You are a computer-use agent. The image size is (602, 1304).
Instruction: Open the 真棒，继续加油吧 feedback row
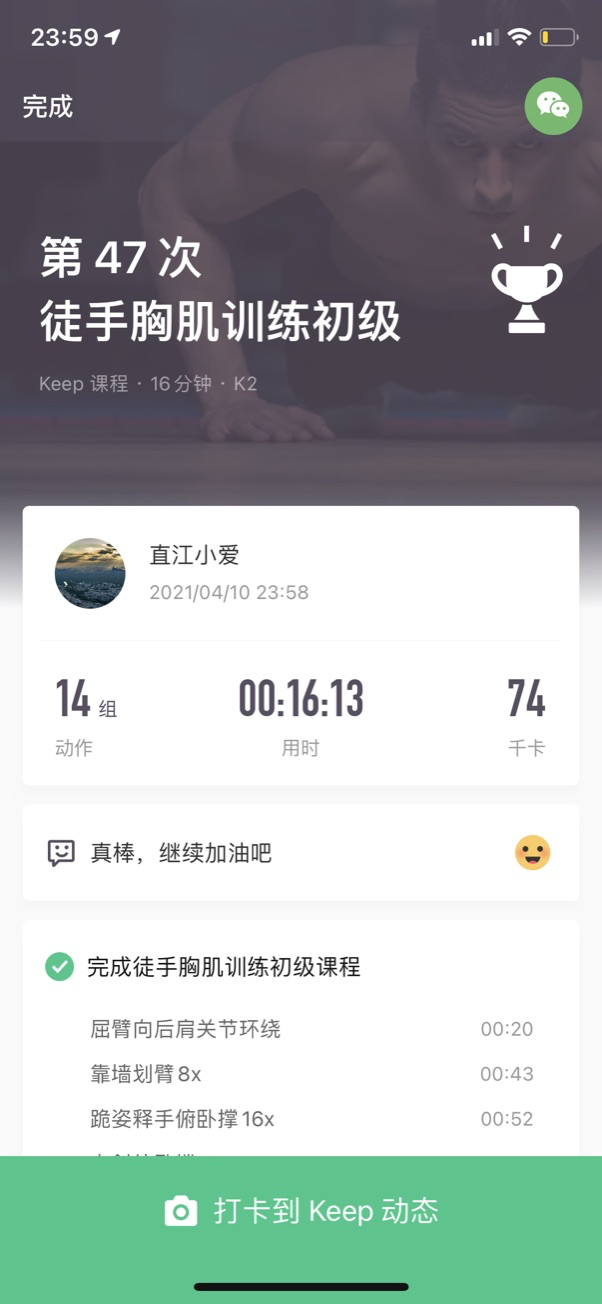pyautogui.click(x=301, y=853)
